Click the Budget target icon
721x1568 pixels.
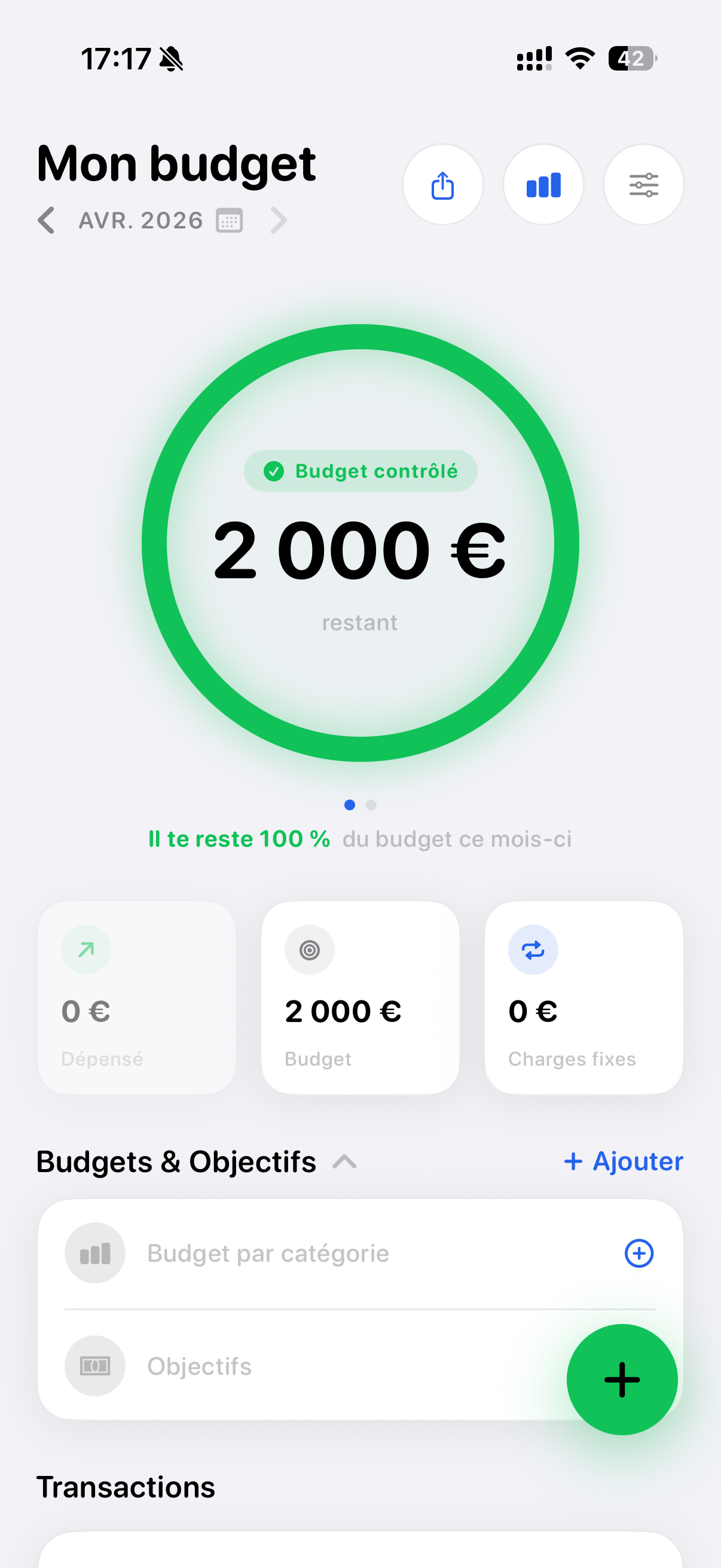(x=309, y=949)
